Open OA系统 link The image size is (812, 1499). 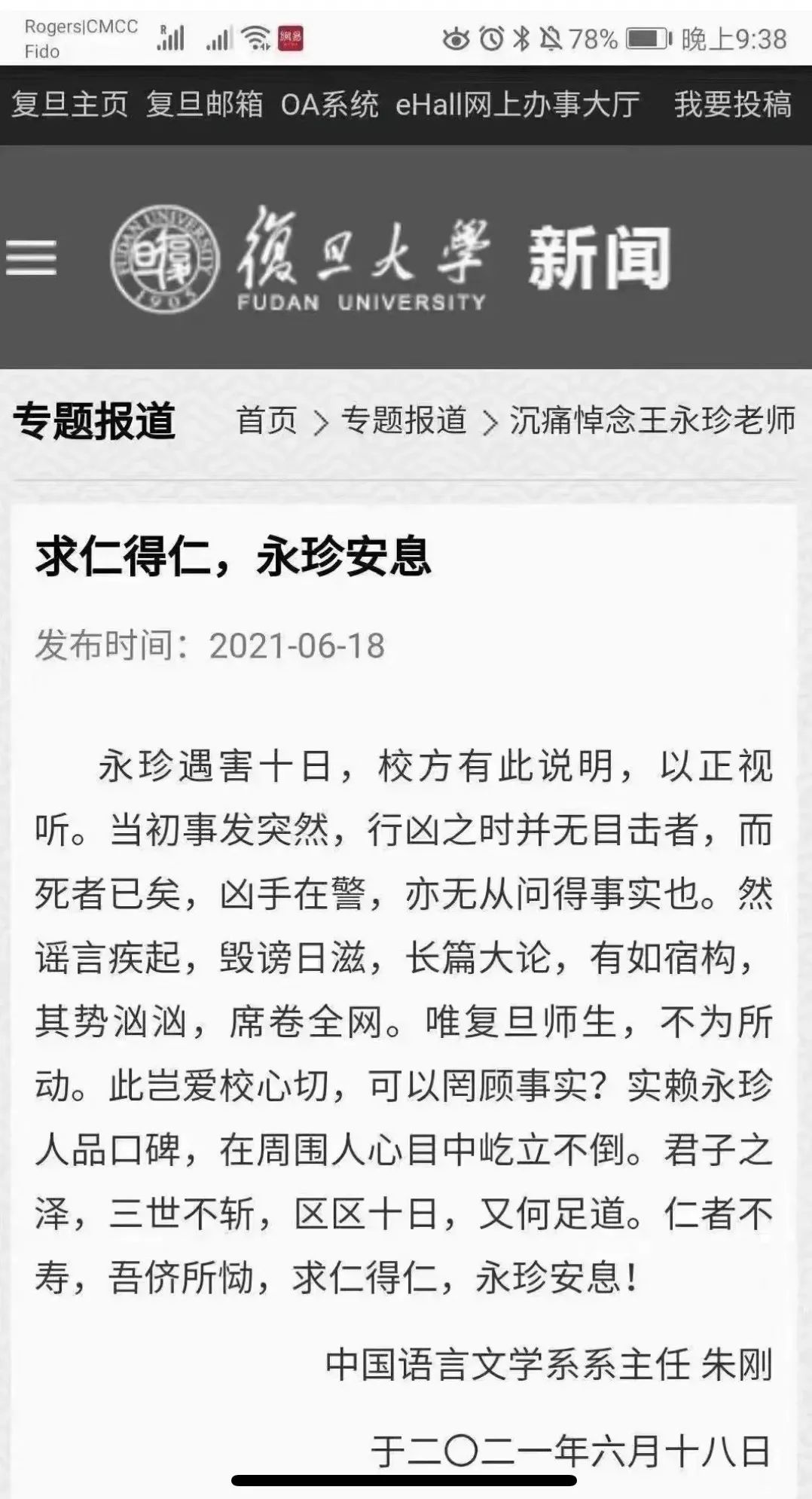coord(330,104)
